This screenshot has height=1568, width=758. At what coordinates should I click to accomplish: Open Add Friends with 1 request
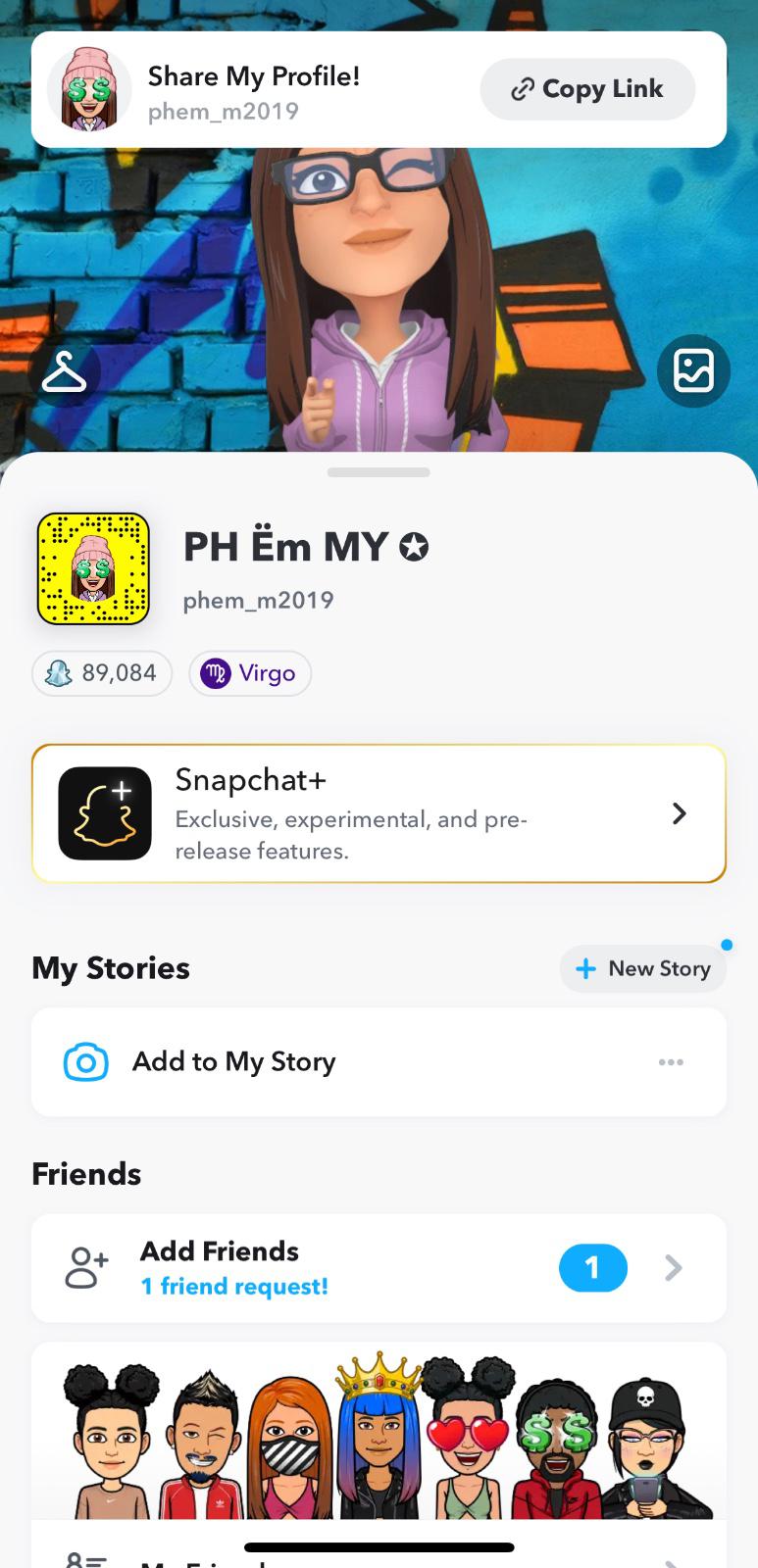pyautogui.click(x=379, y=1268)
